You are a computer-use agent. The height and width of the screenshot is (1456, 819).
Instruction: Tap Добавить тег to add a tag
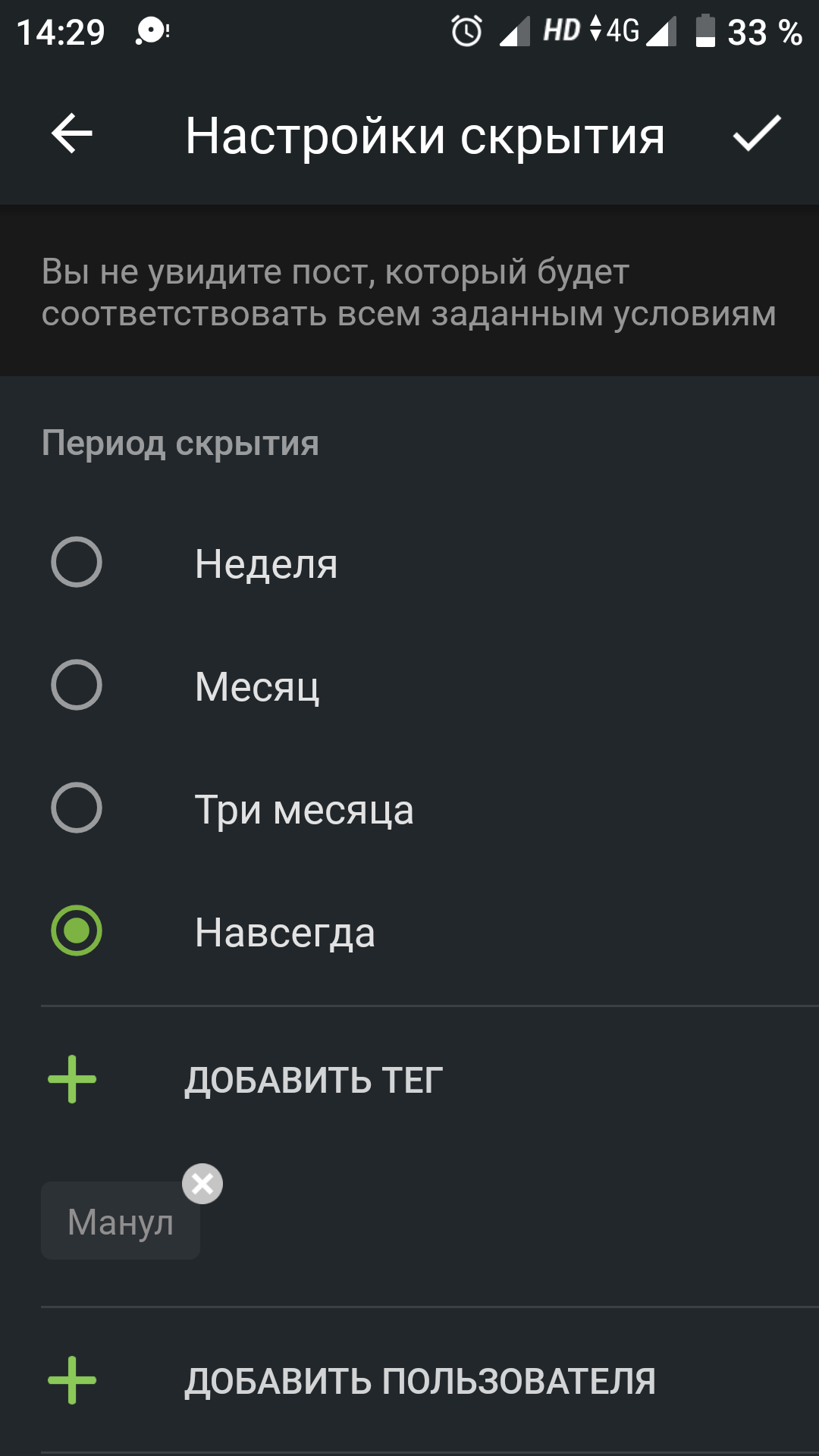tap(312, 1080)
